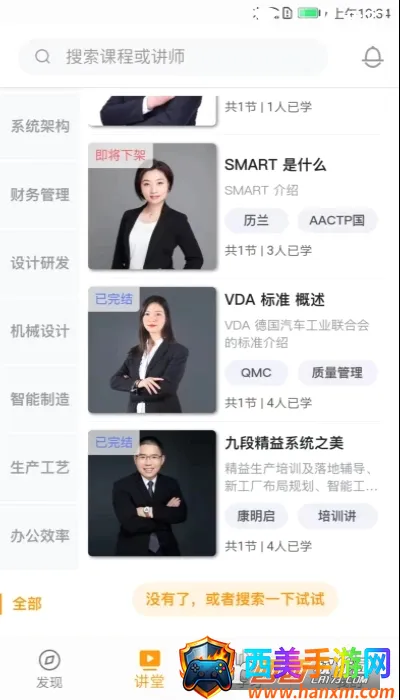The width and height of the screenshot is (400, 700).
Task: Tap the AACTP国 tag chip
Action: tap(338, 220)
